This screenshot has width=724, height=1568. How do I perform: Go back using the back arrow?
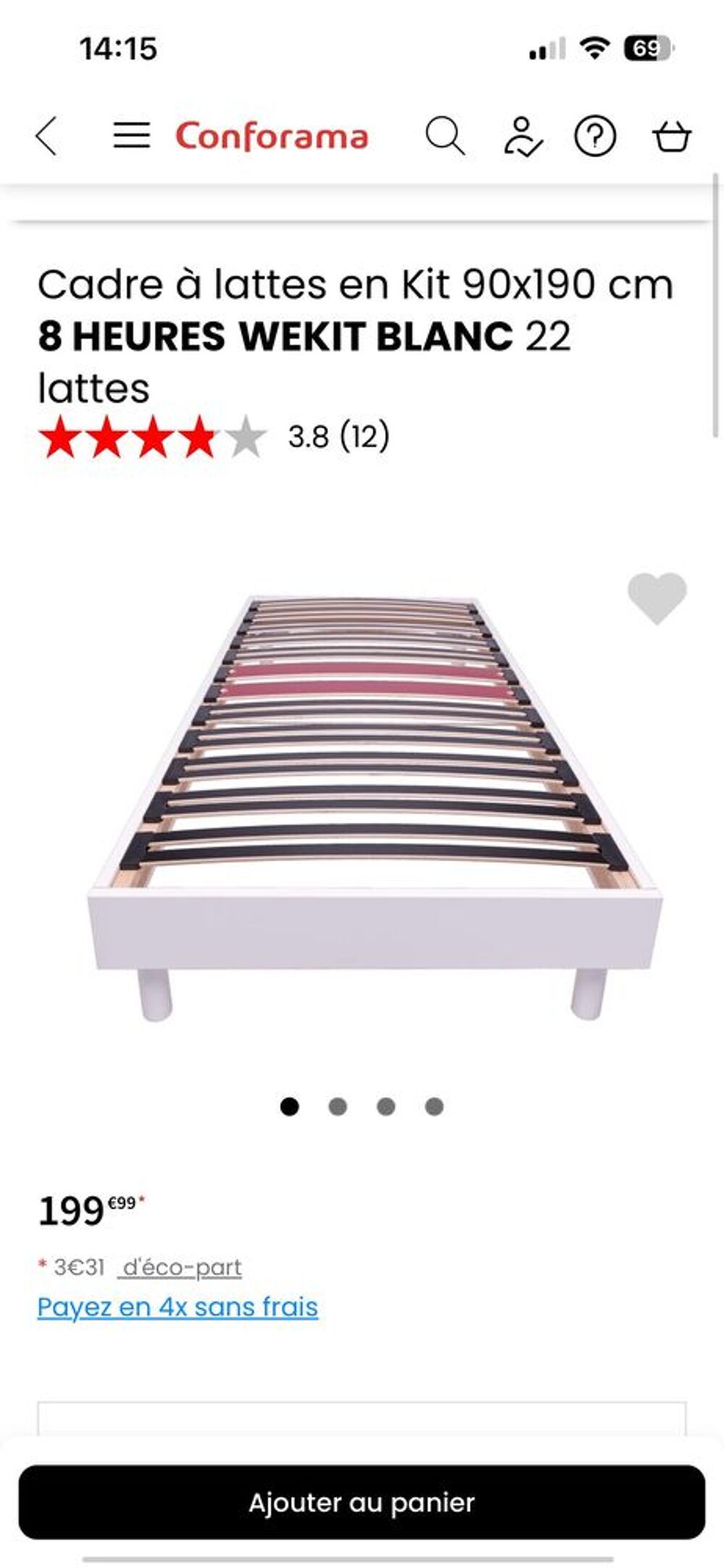(47, 136)
